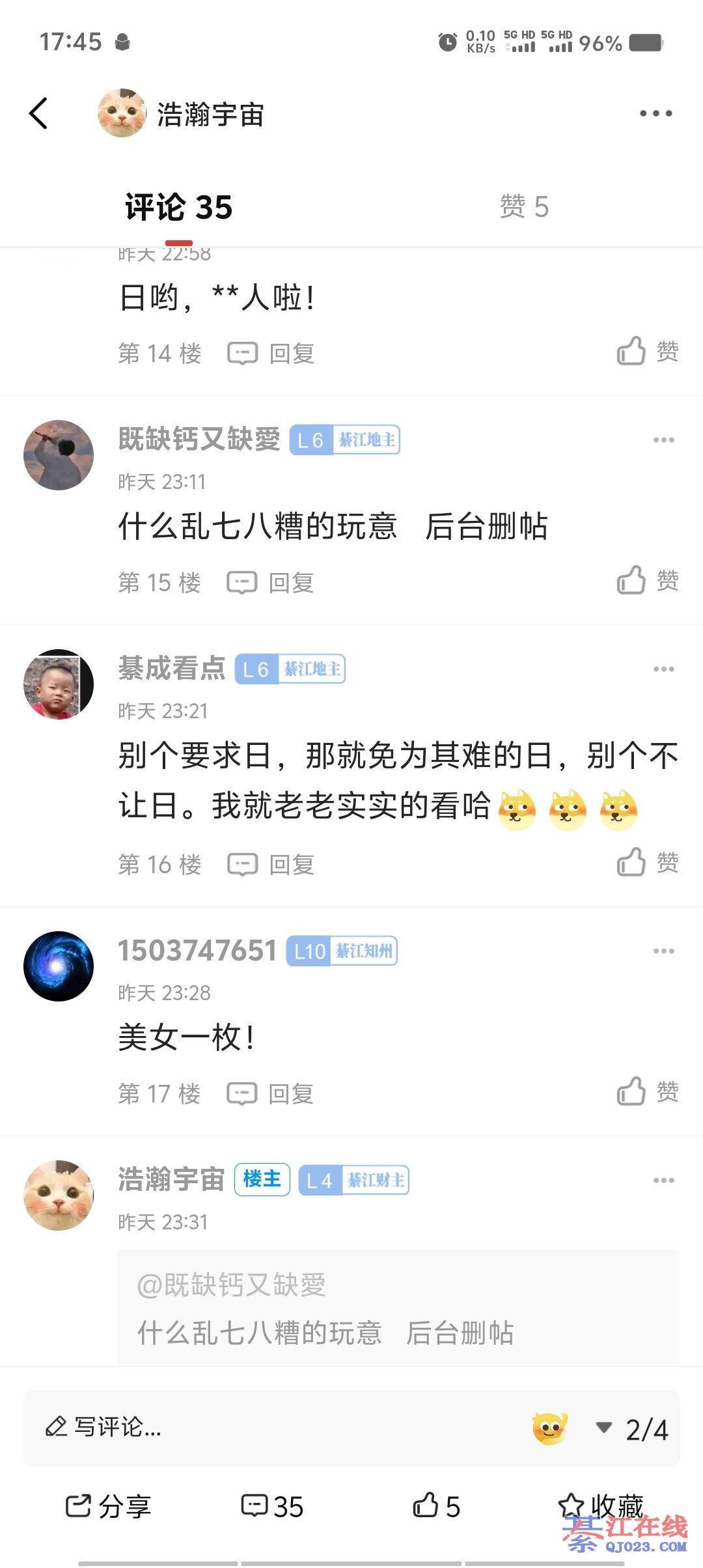The image size is (703, 1568).
Task: Tap the 写评论 comment input field
Action: [260, 1427]
